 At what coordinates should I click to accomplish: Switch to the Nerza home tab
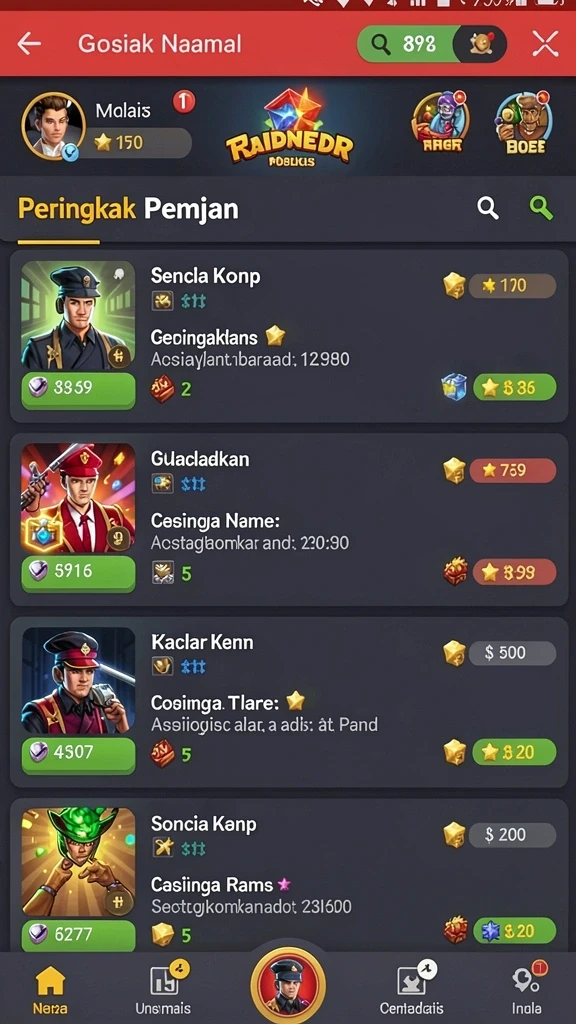(x=50, y=990)
